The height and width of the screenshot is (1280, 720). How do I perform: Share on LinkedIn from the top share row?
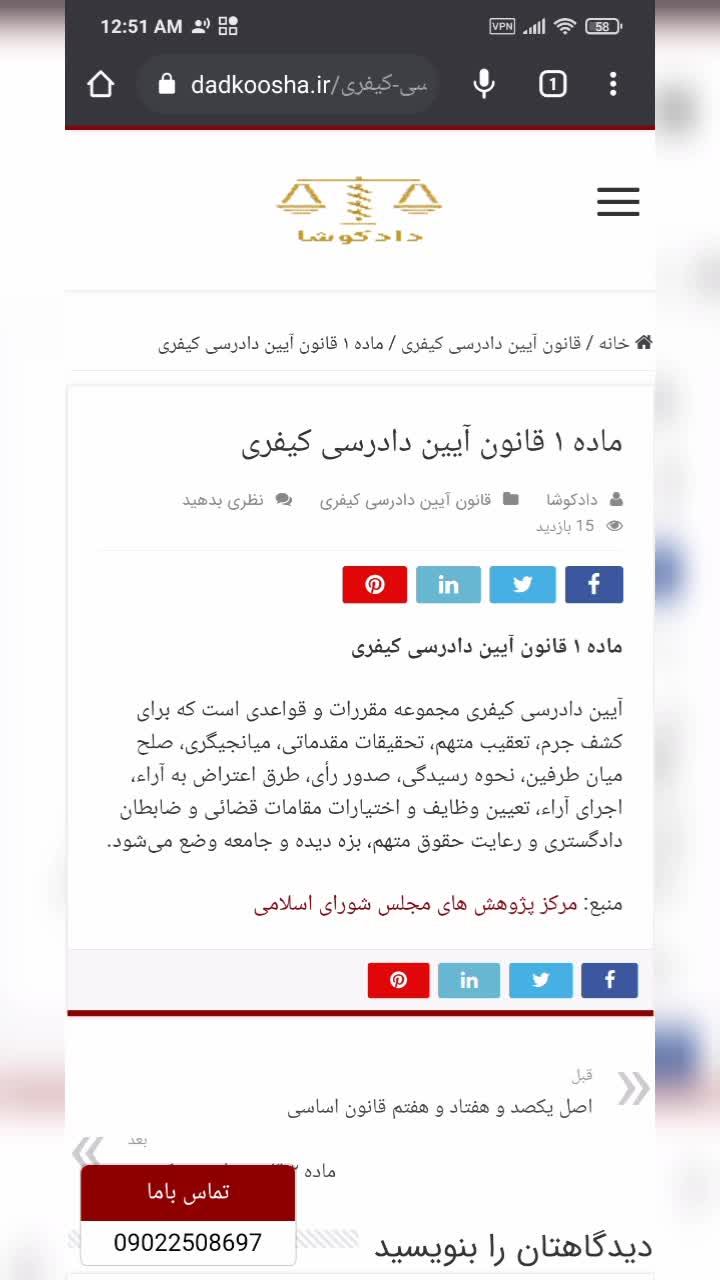tap(448, 585)
